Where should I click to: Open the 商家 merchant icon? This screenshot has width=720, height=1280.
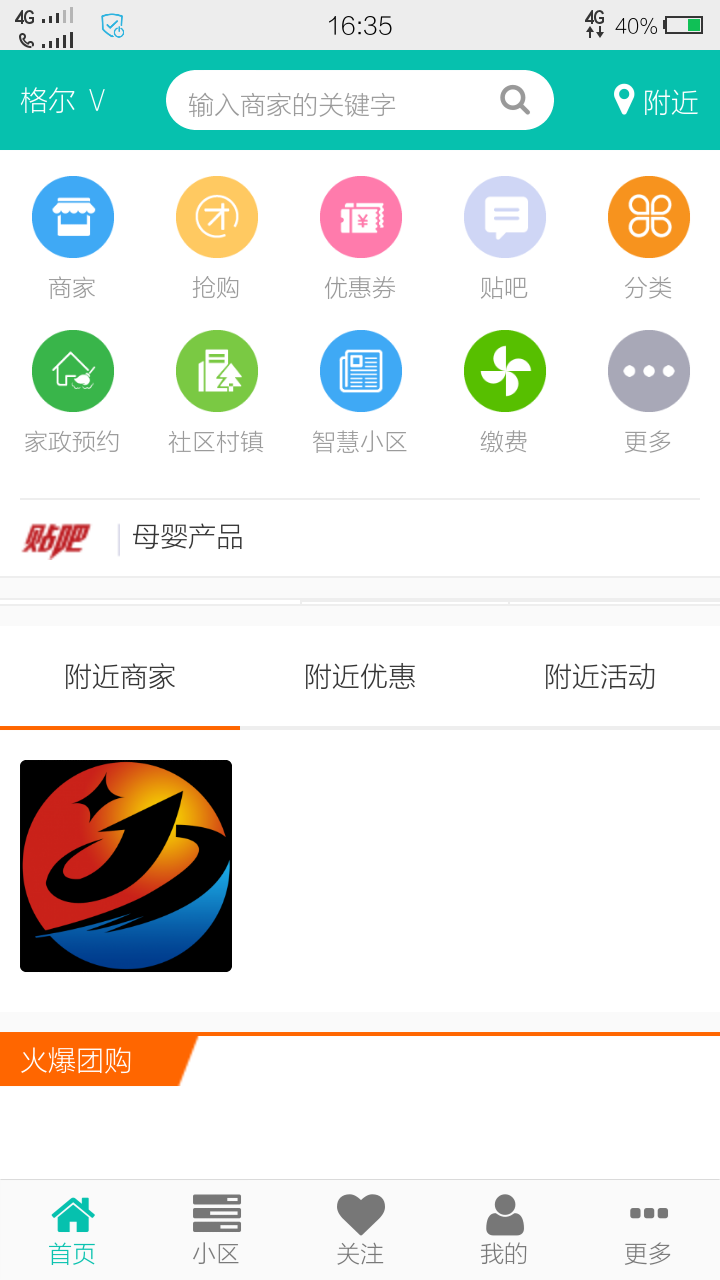pyautogui.click(x=72, y=216)
